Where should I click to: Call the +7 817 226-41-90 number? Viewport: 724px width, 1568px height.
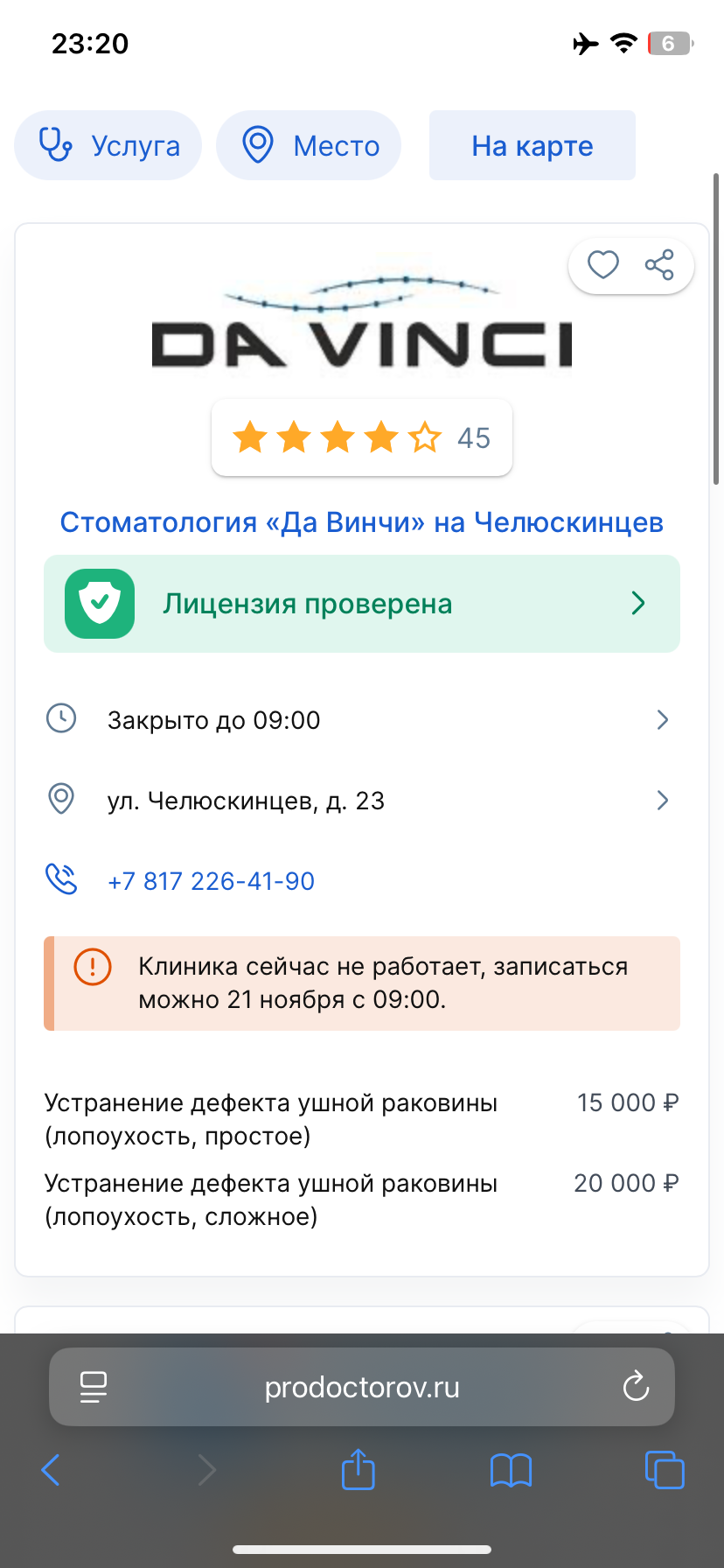(x=211, y=880)
